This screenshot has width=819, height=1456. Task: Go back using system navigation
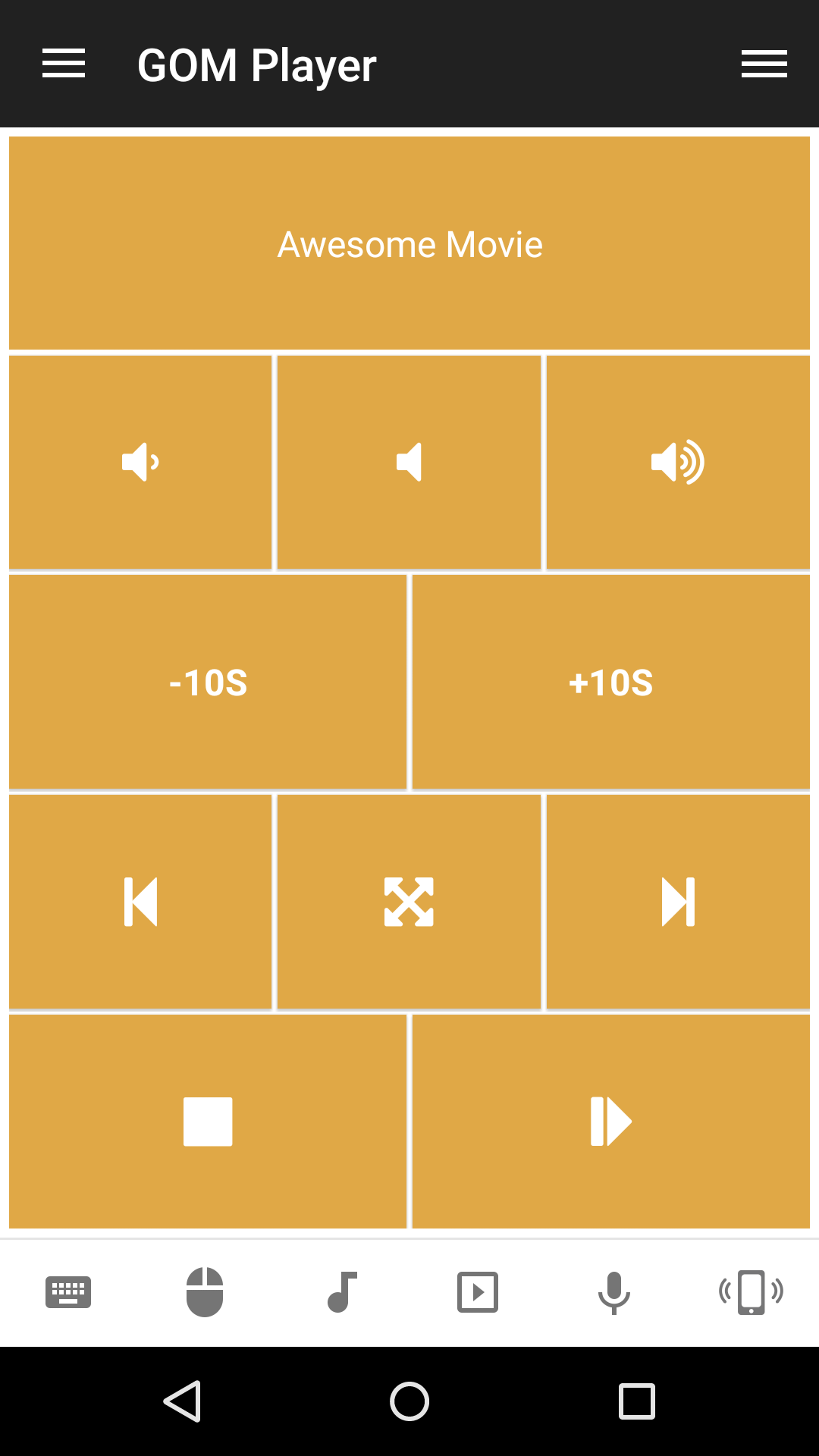tap(183, 1401)
